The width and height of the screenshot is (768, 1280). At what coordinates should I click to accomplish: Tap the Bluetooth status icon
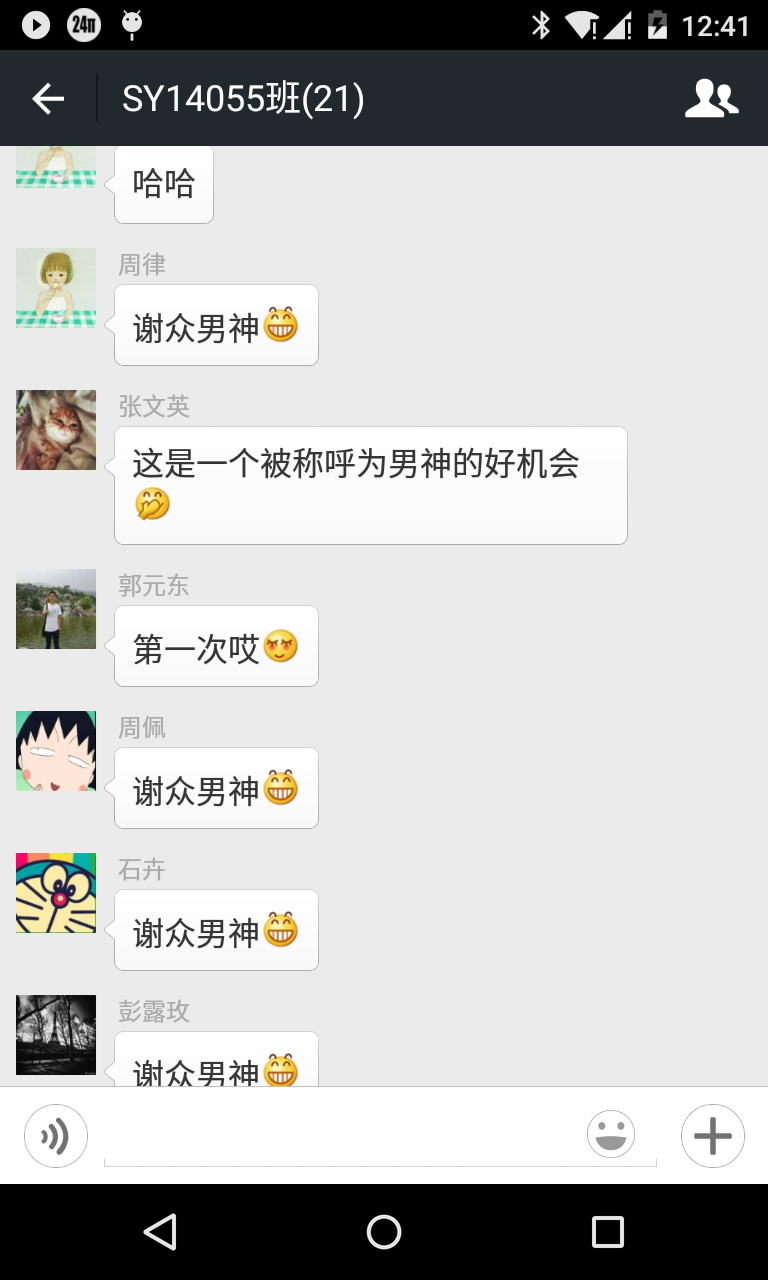click(x=542, y=24)
